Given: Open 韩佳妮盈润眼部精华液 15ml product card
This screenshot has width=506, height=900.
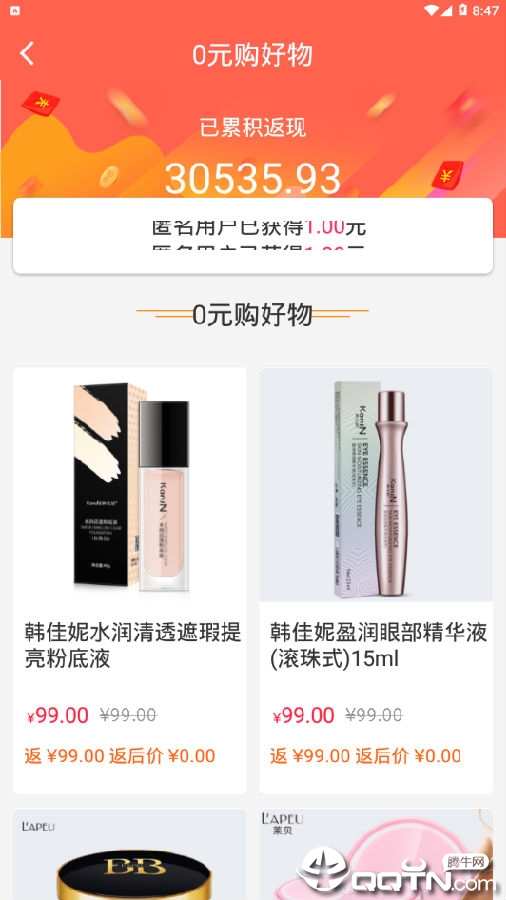Looking at the screenshot, I should click(376, 580).
